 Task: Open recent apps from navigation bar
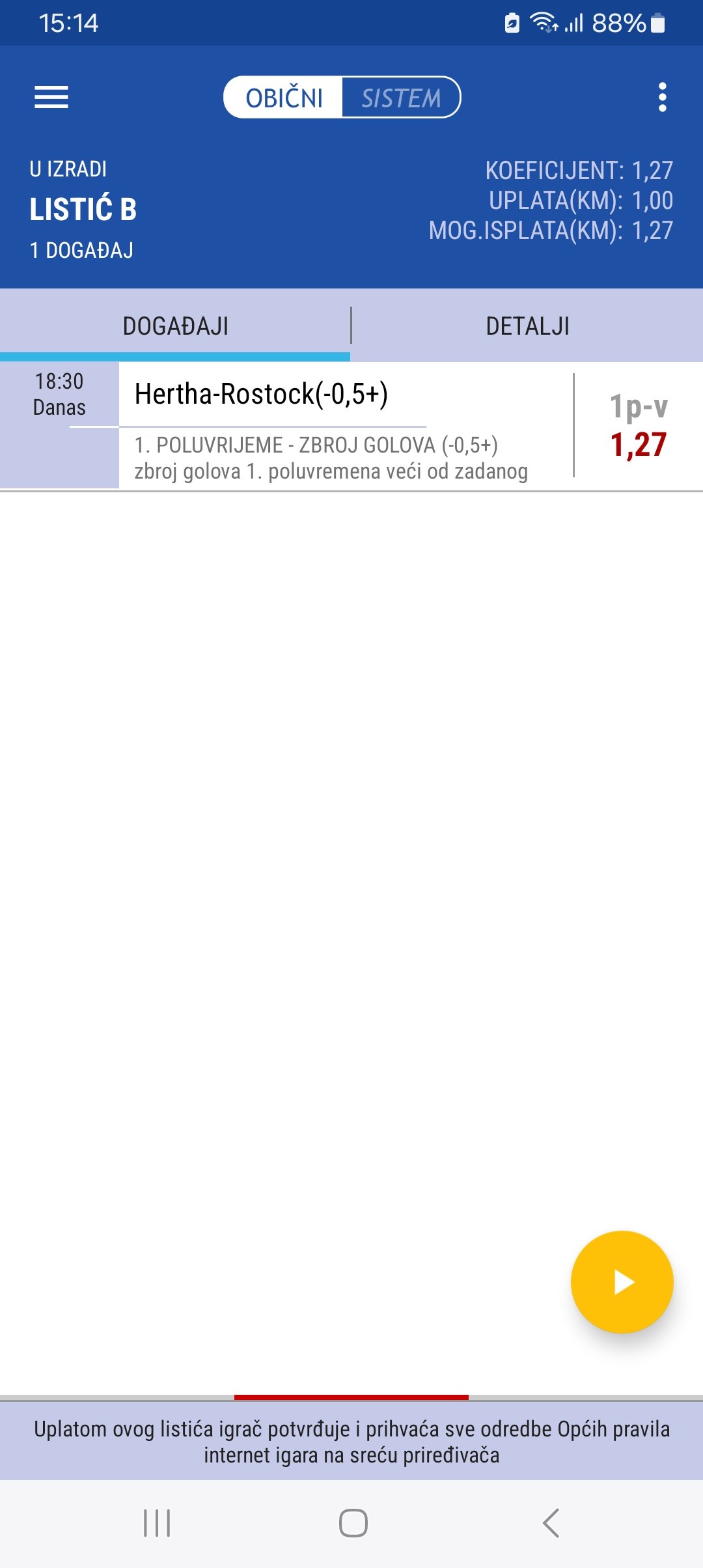click(157, 1523)
